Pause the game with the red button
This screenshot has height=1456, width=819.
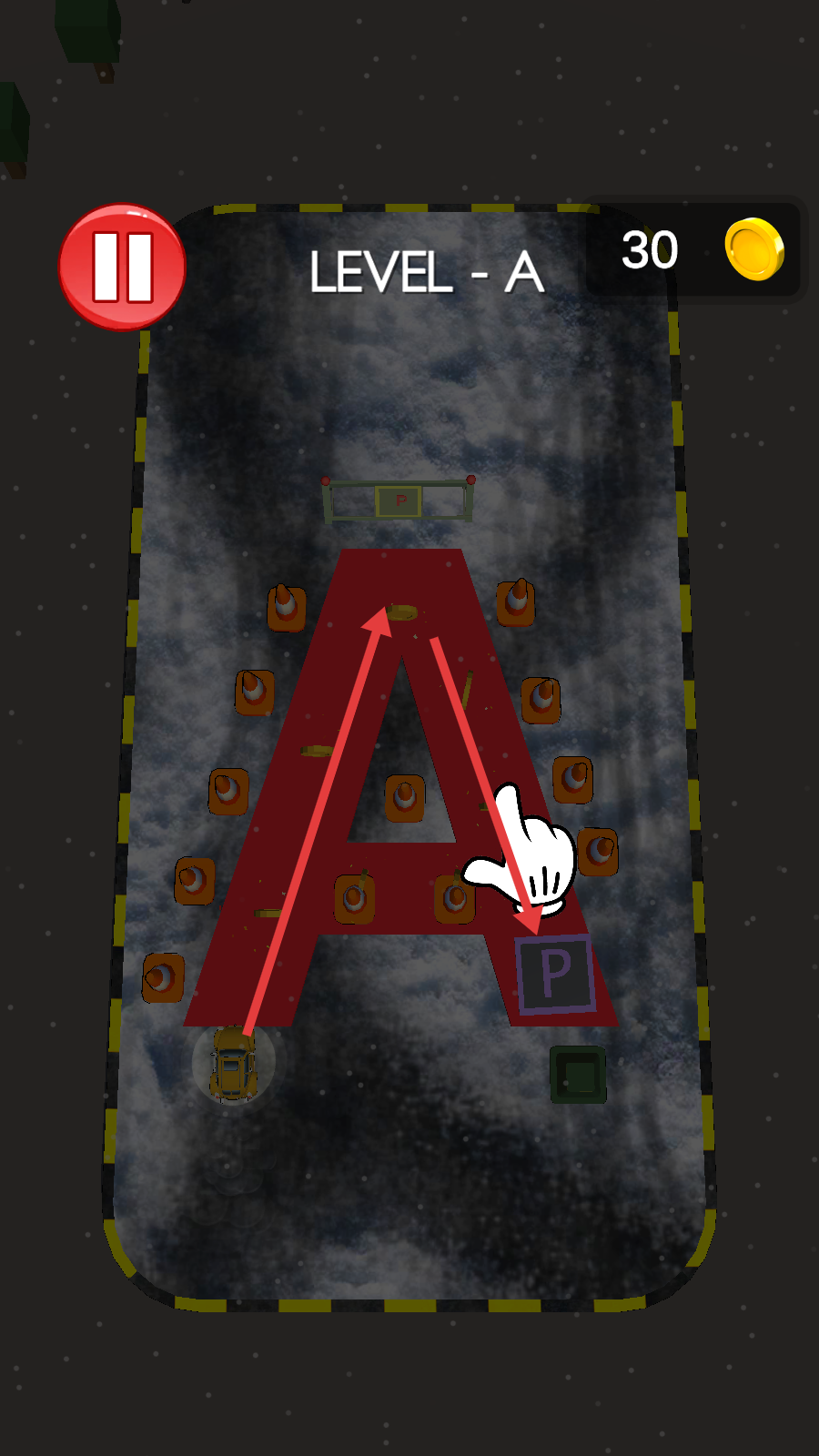pyautogui.click(x=123, y=268)
